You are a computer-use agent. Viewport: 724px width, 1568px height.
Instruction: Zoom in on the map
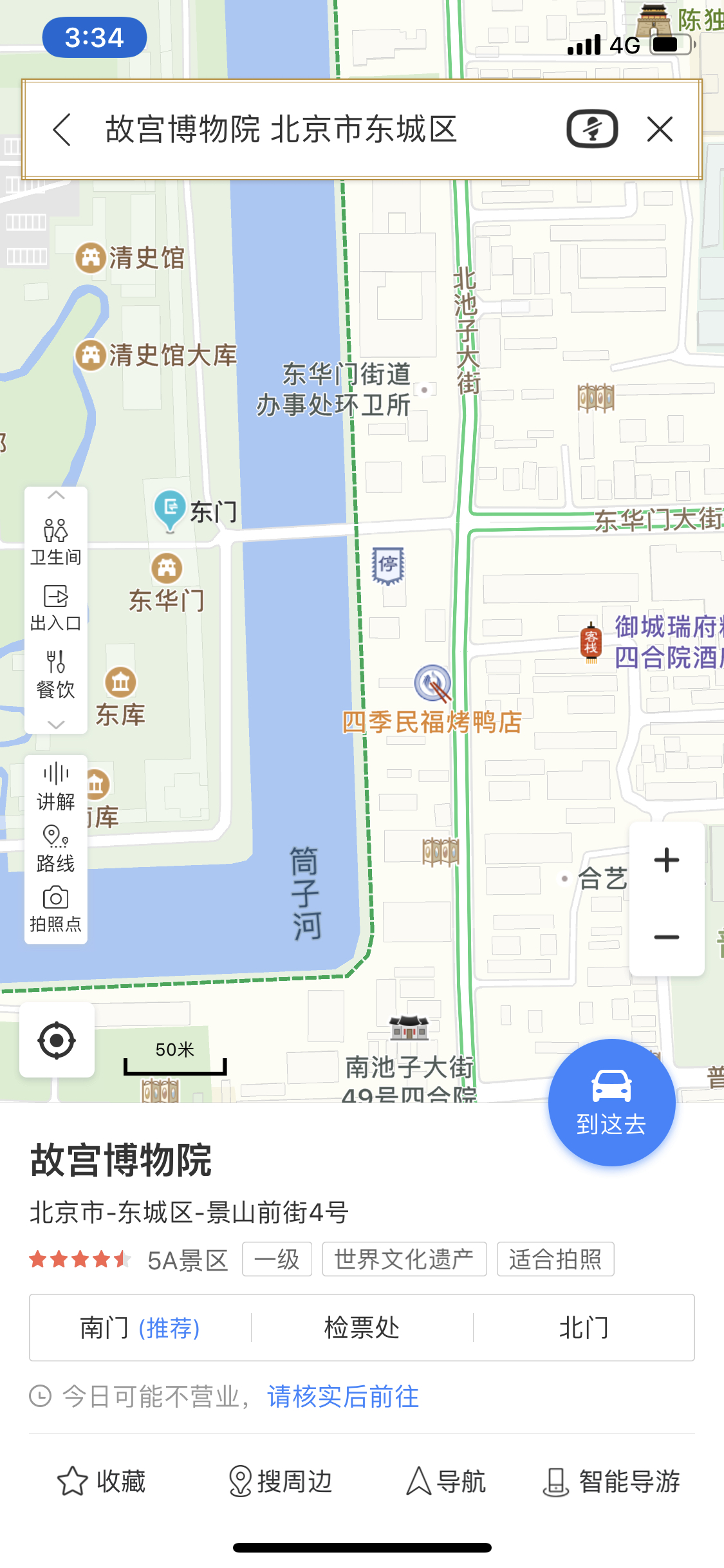coord(666,861)
